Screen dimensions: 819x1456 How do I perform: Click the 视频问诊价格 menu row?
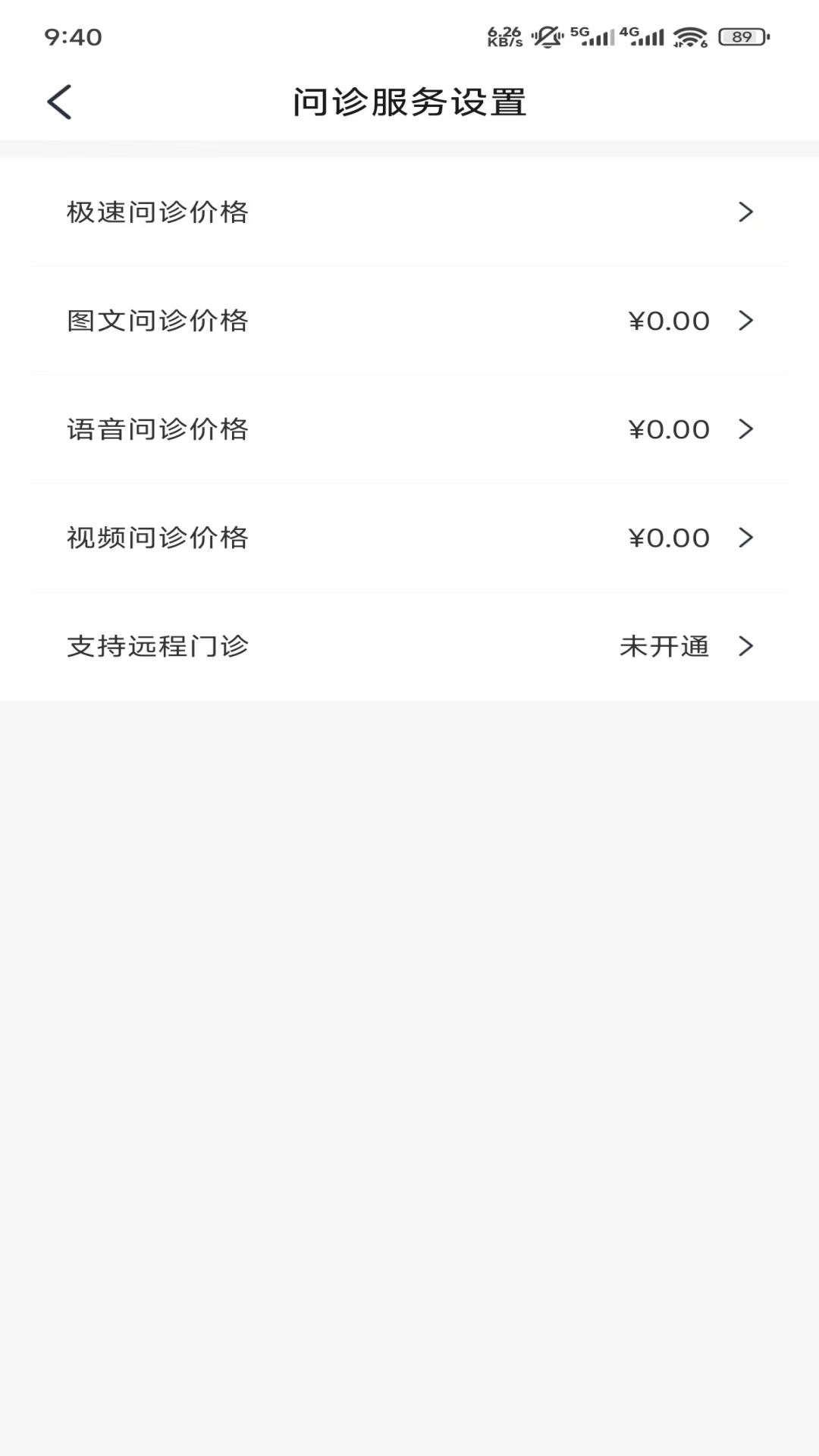[409, 538]
